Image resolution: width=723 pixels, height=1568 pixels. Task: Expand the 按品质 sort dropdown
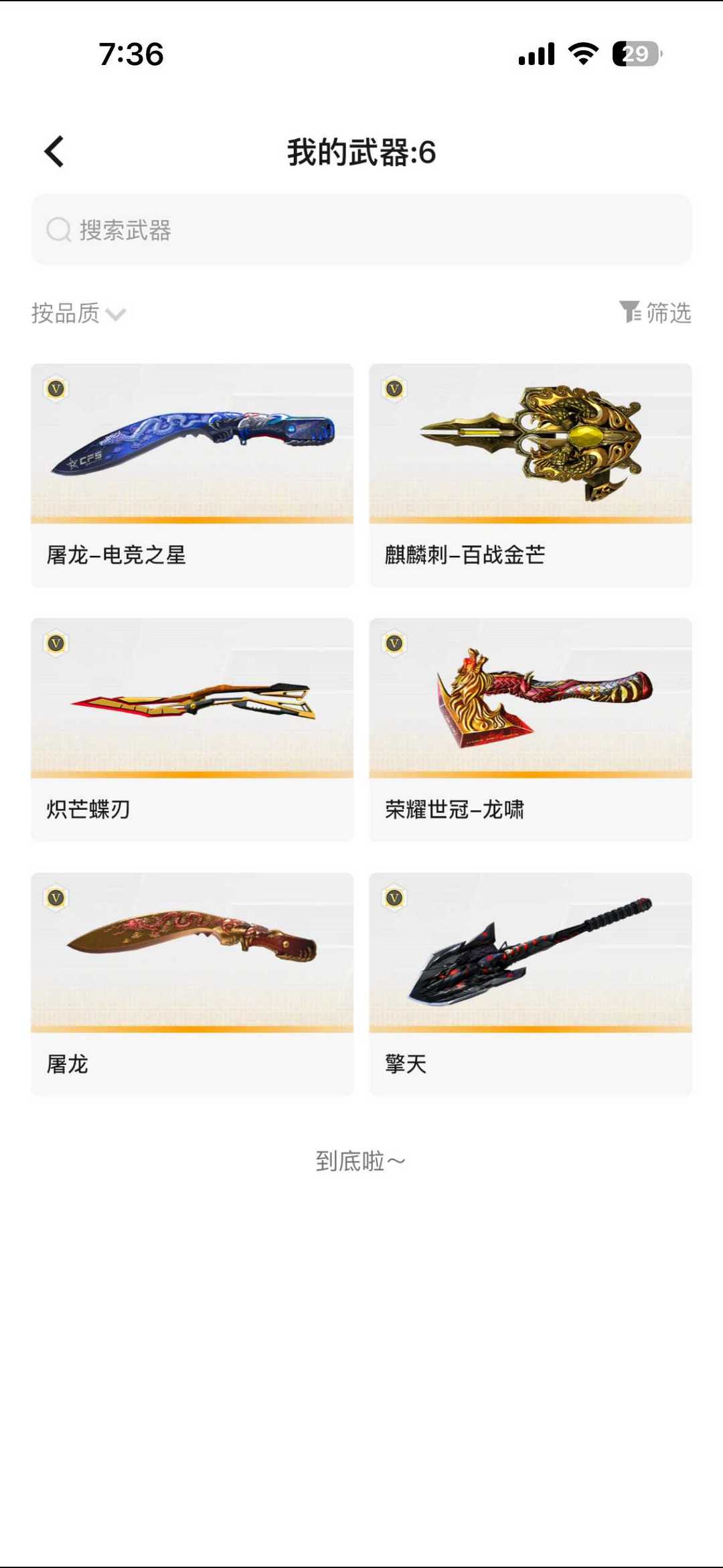(x=78, y=313)
